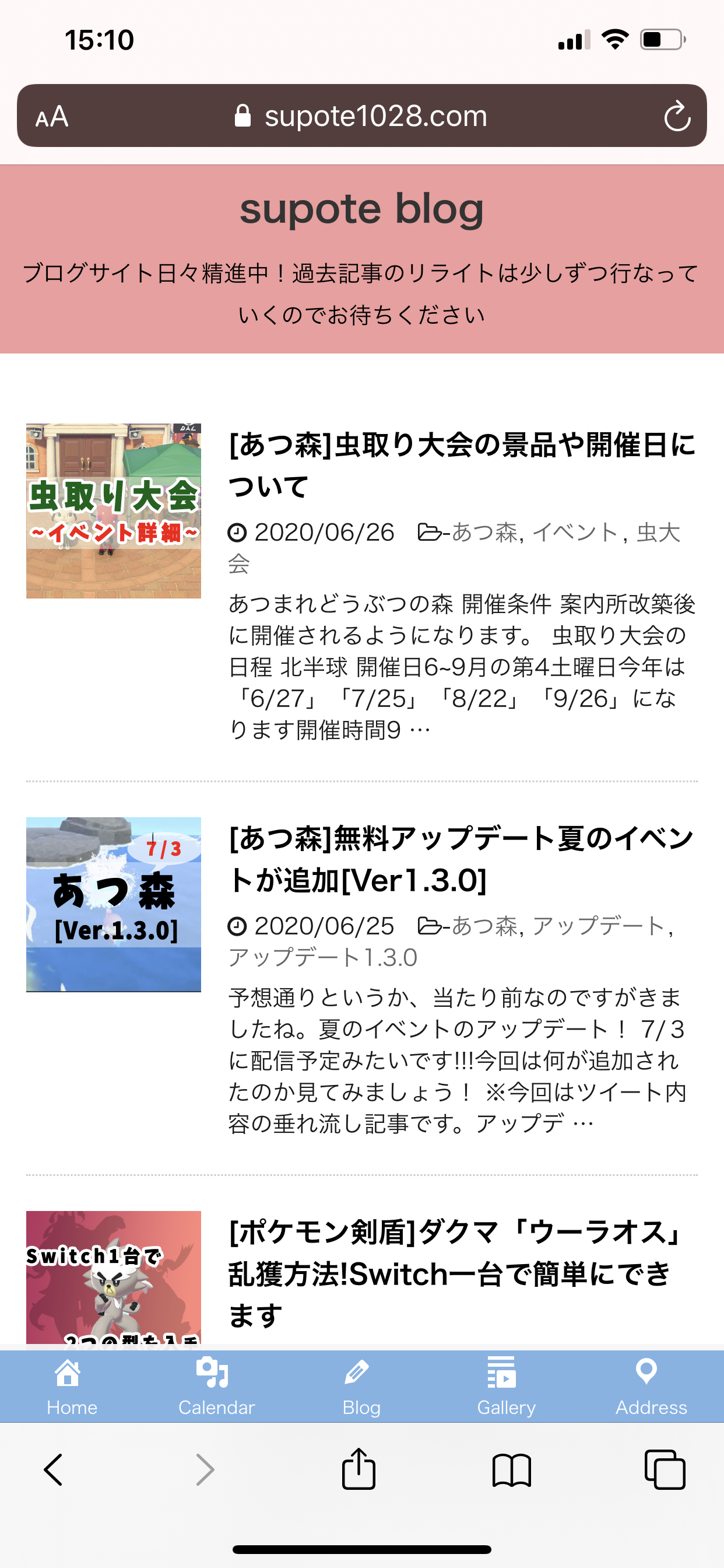
Task: Open the イベント category under the first post
Action: coord(575,533)
